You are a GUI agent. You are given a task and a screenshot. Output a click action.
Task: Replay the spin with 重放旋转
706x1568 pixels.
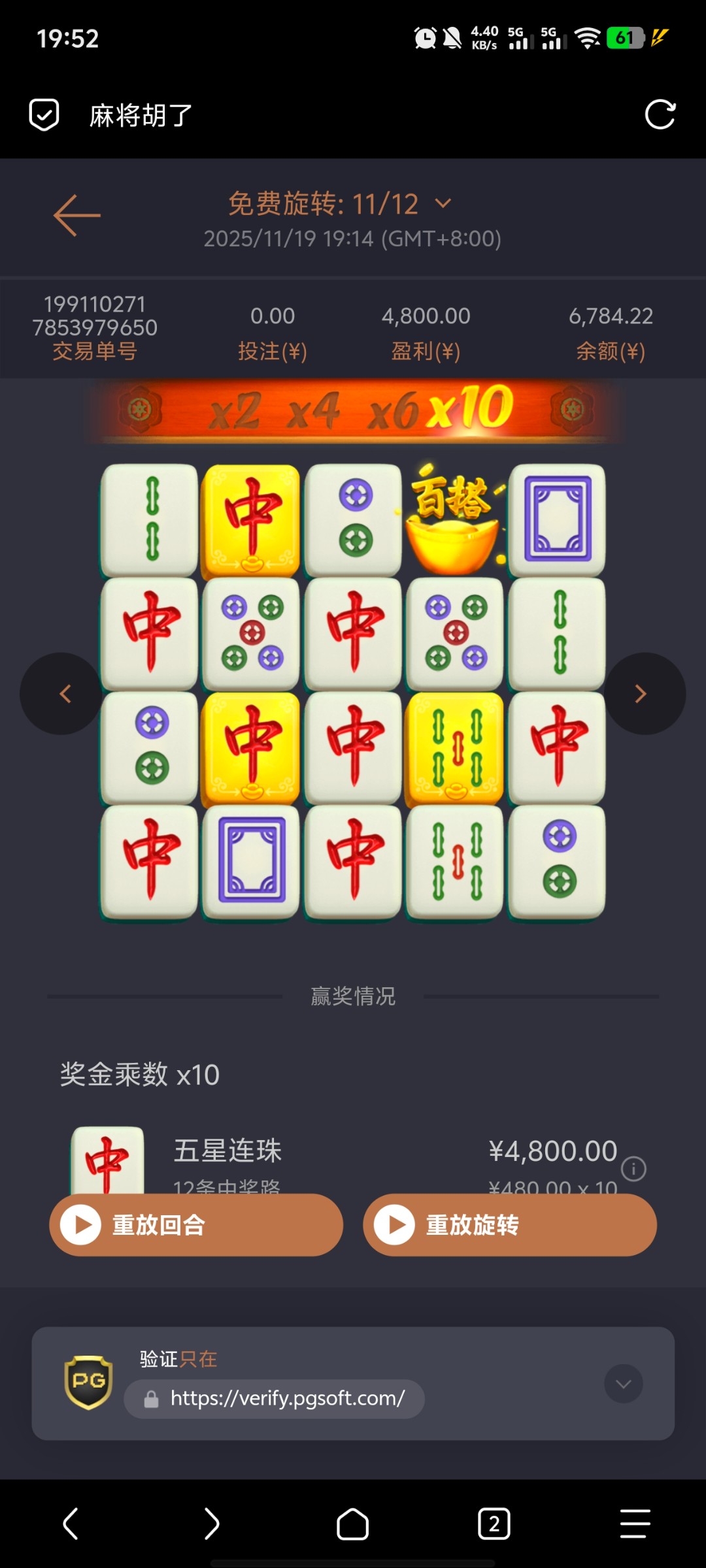click(x=510, y=1225)
